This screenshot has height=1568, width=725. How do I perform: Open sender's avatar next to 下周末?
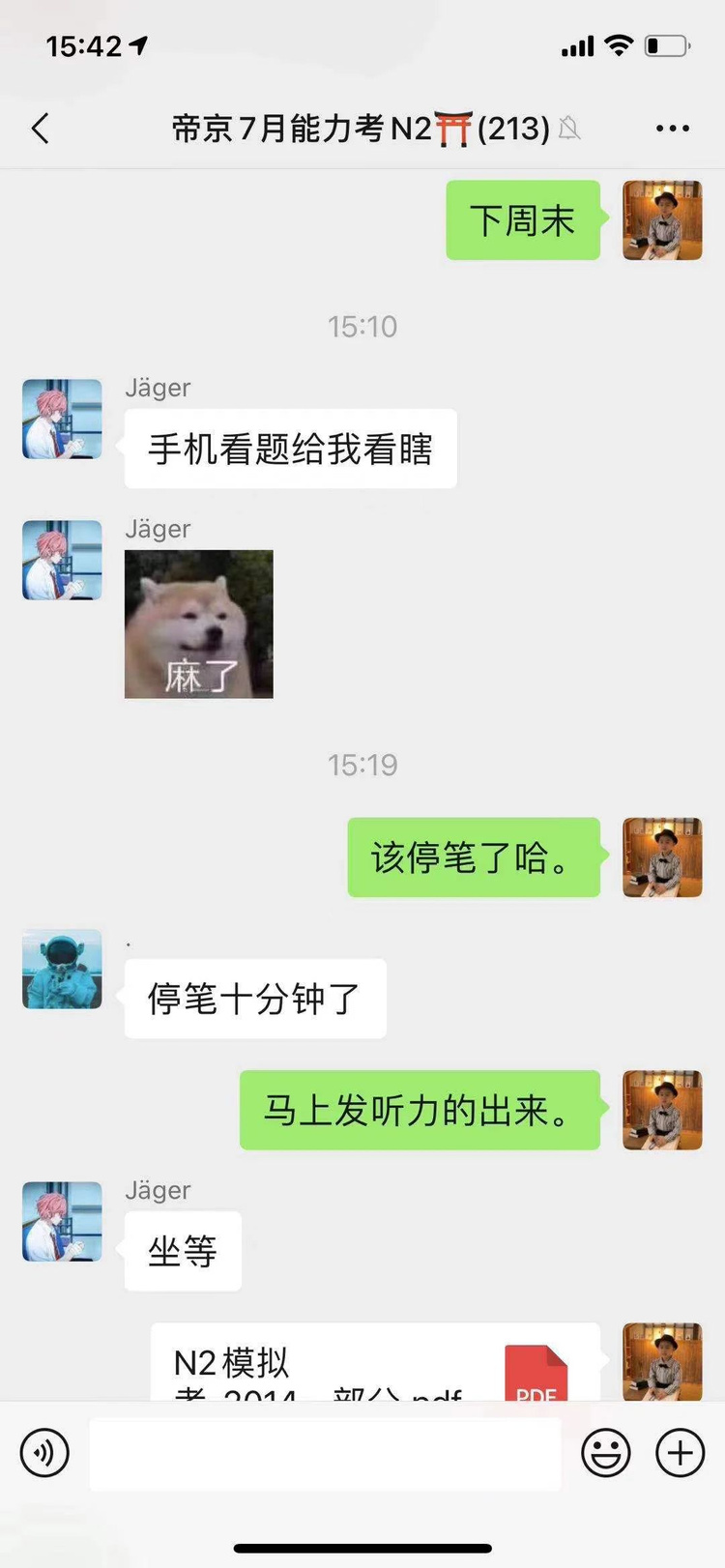662,220
